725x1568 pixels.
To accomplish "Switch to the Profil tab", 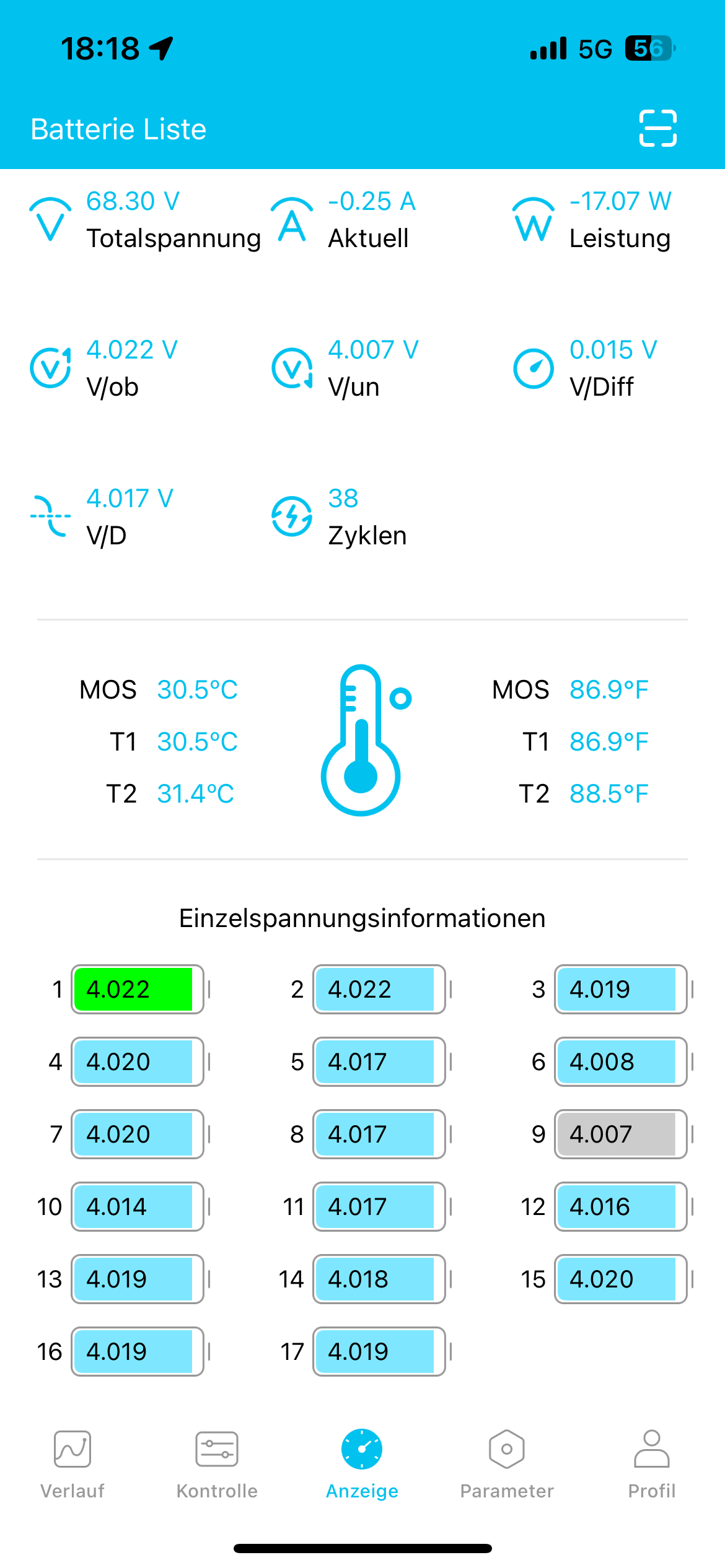I will 651,1464.
